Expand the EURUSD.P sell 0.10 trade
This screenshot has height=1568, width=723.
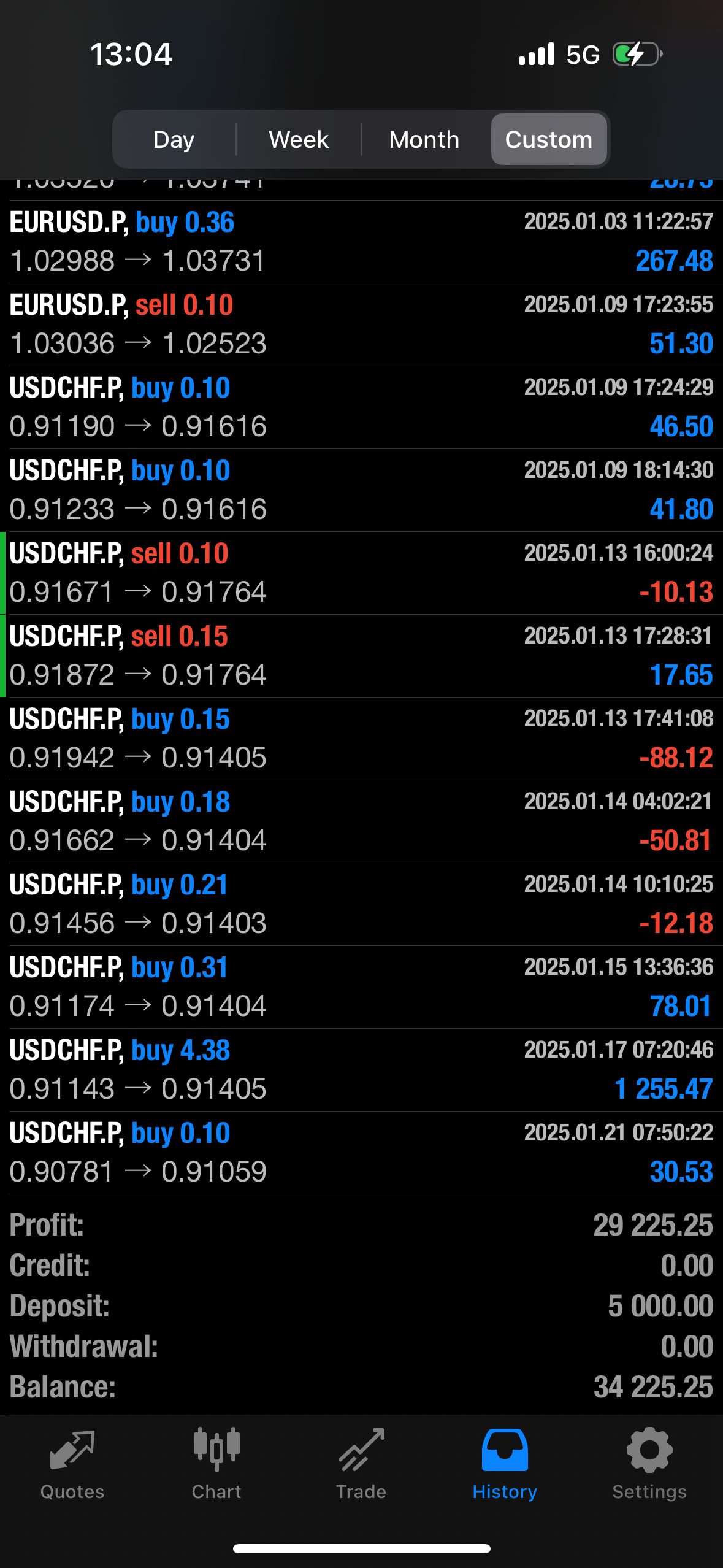361,325
